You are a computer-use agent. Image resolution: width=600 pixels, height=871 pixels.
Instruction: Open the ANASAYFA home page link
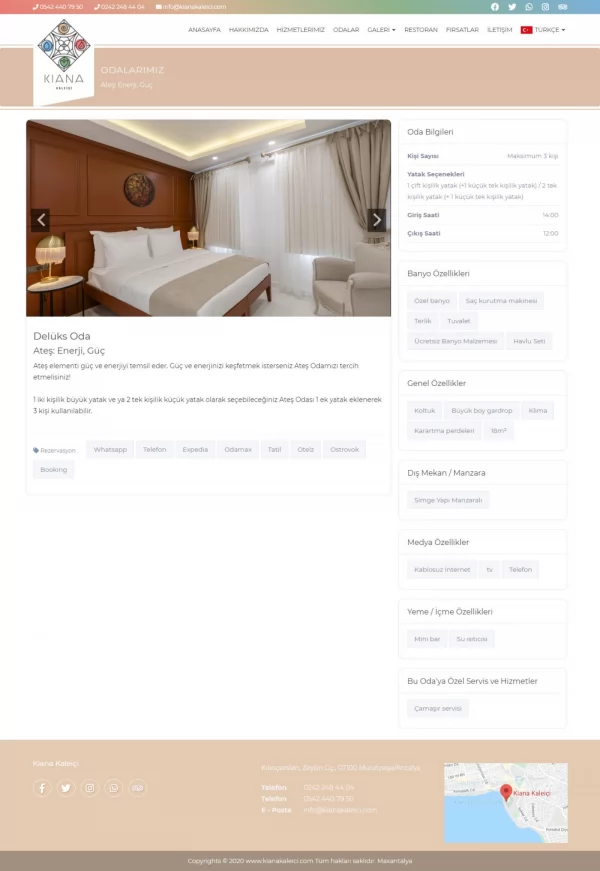click(x=204, y=30)
